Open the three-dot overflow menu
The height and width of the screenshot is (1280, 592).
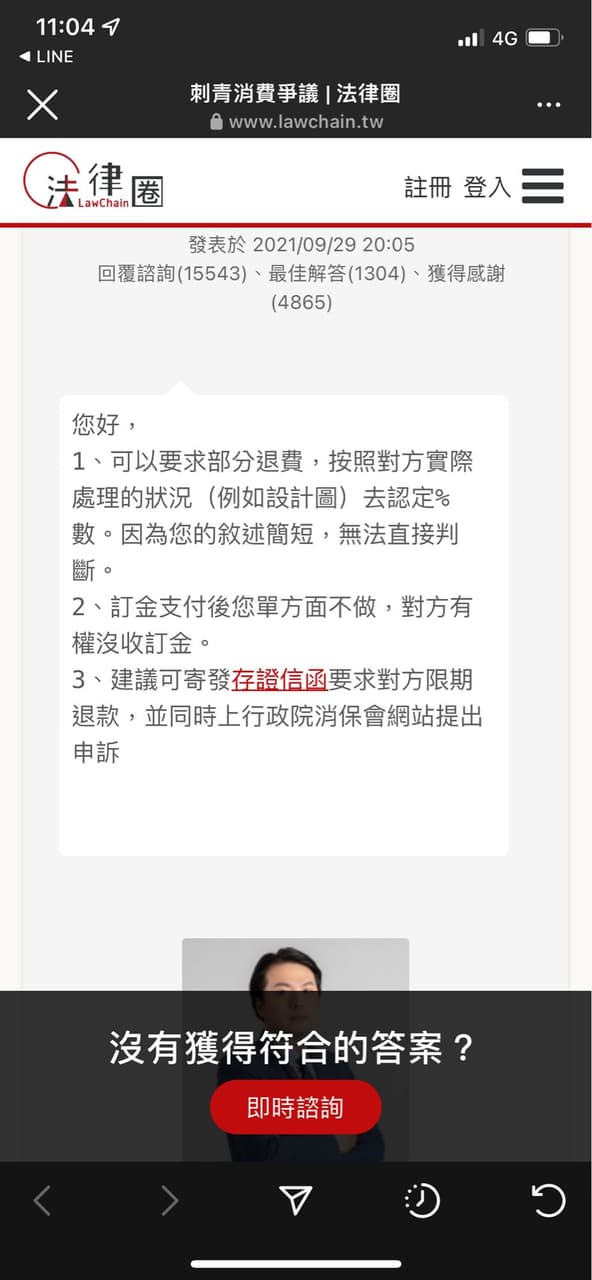click(548, 105)
